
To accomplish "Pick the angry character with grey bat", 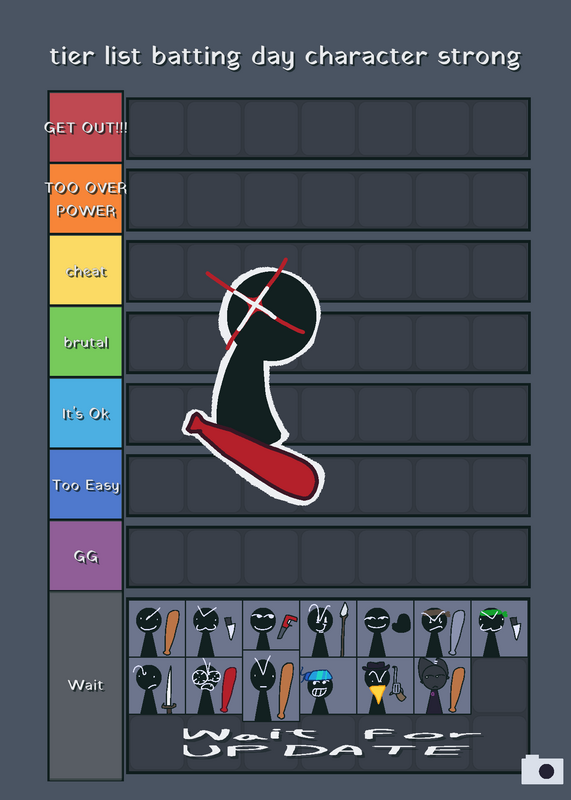I will tap(442, 629).
